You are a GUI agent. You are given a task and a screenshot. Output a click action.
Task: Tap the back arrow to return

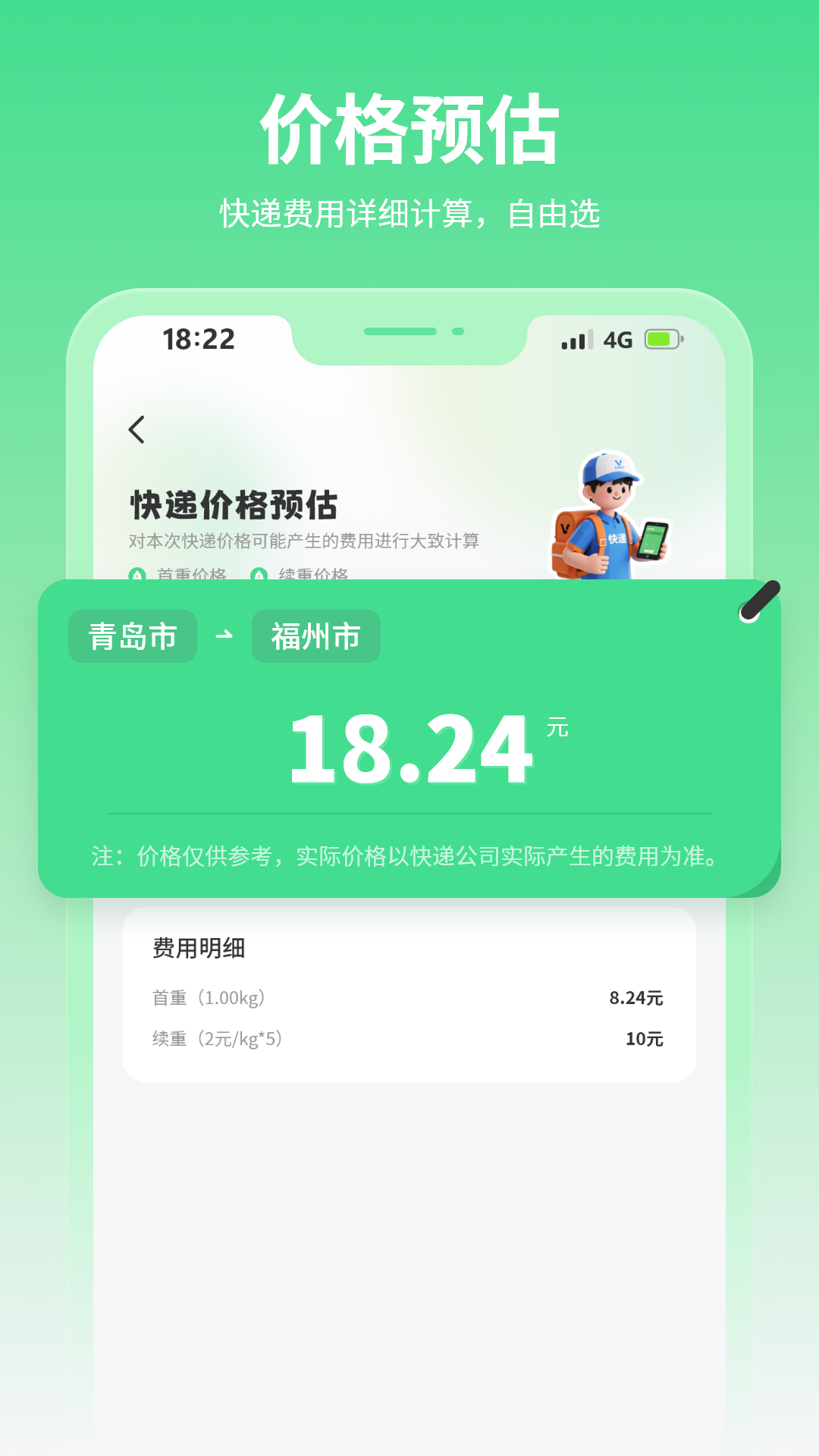136,428
